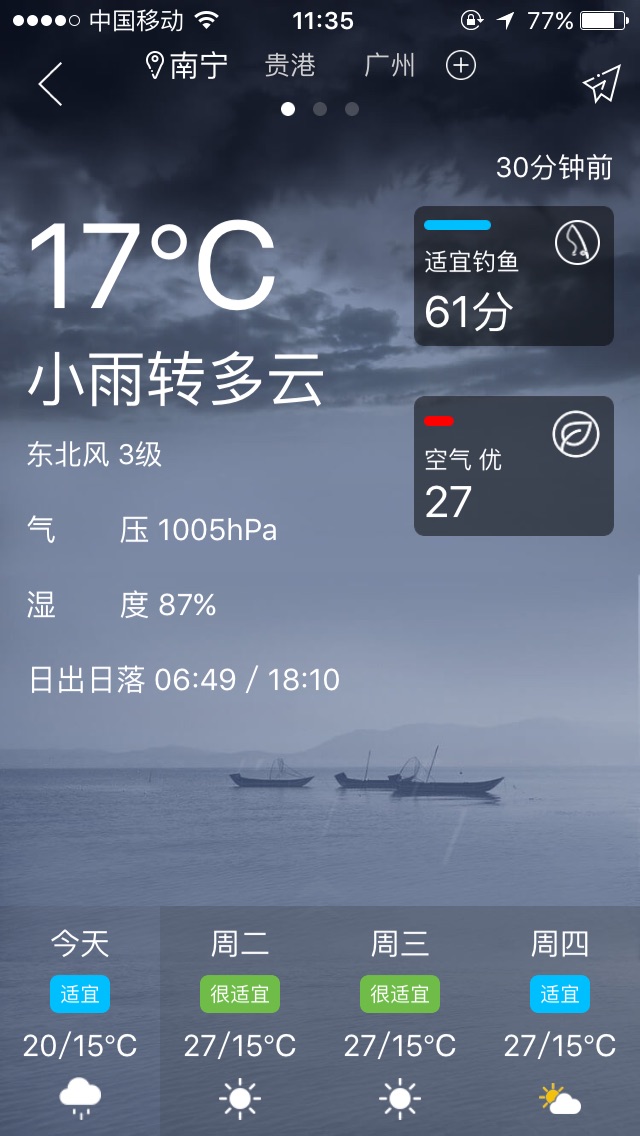Select the 南宁 city tab
The image size is (640, 1136).
click(x=188, y=66)
